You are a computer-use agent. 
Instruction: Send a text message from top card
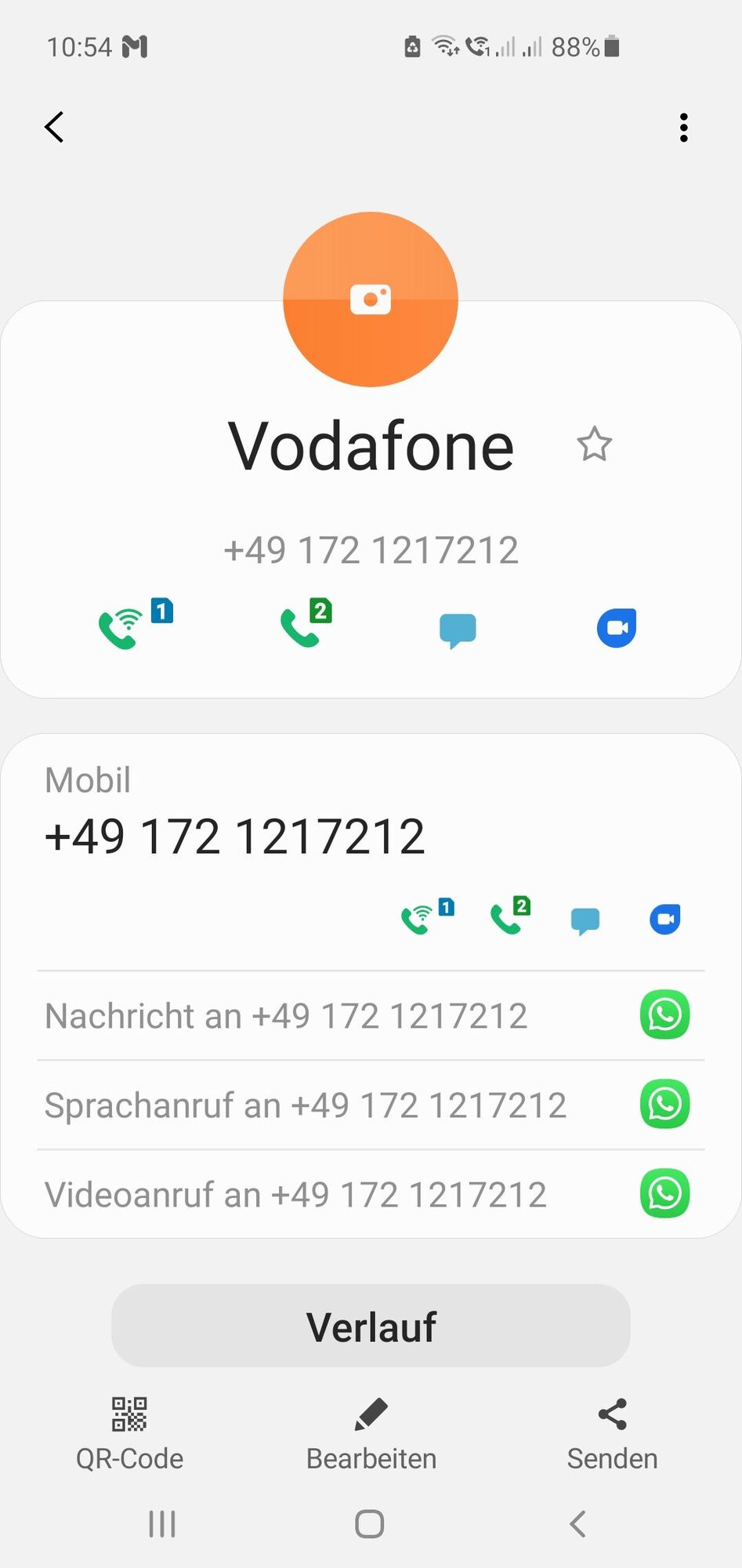458,630
